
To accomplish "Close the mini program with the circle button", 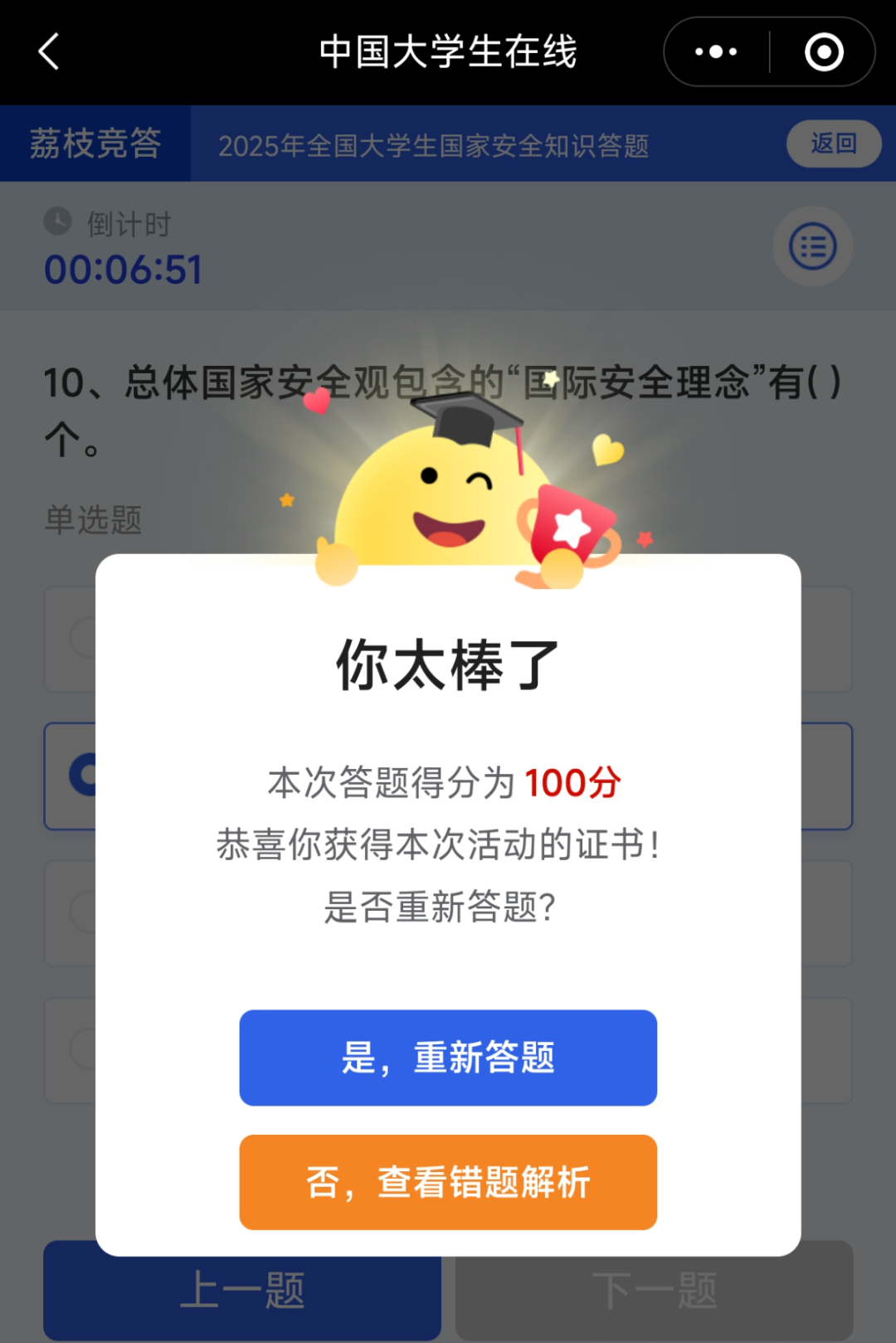I will (824, 52).
